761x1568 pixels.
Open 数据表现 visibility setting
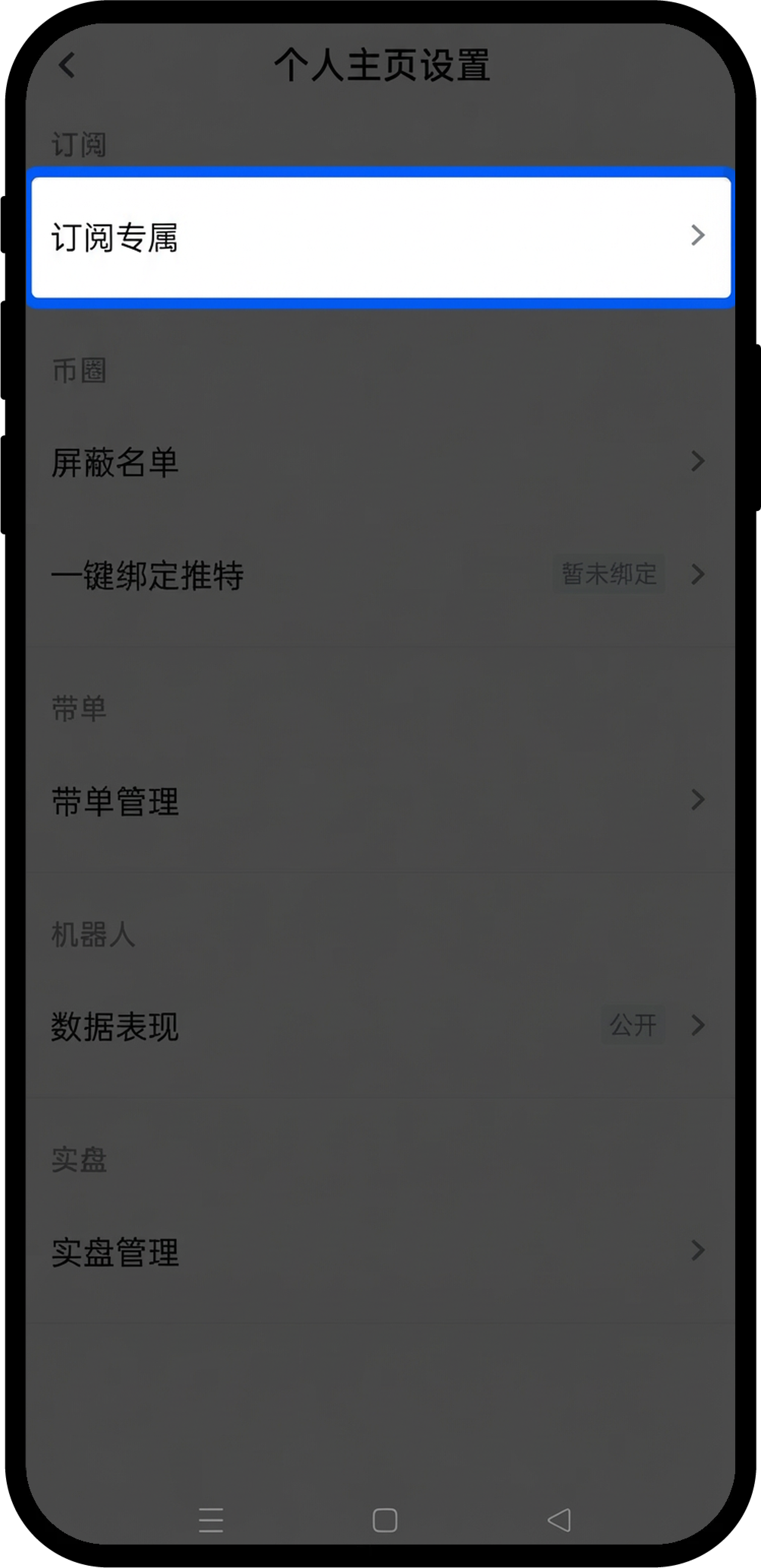pyautogui.click(x=380, y=1026)
